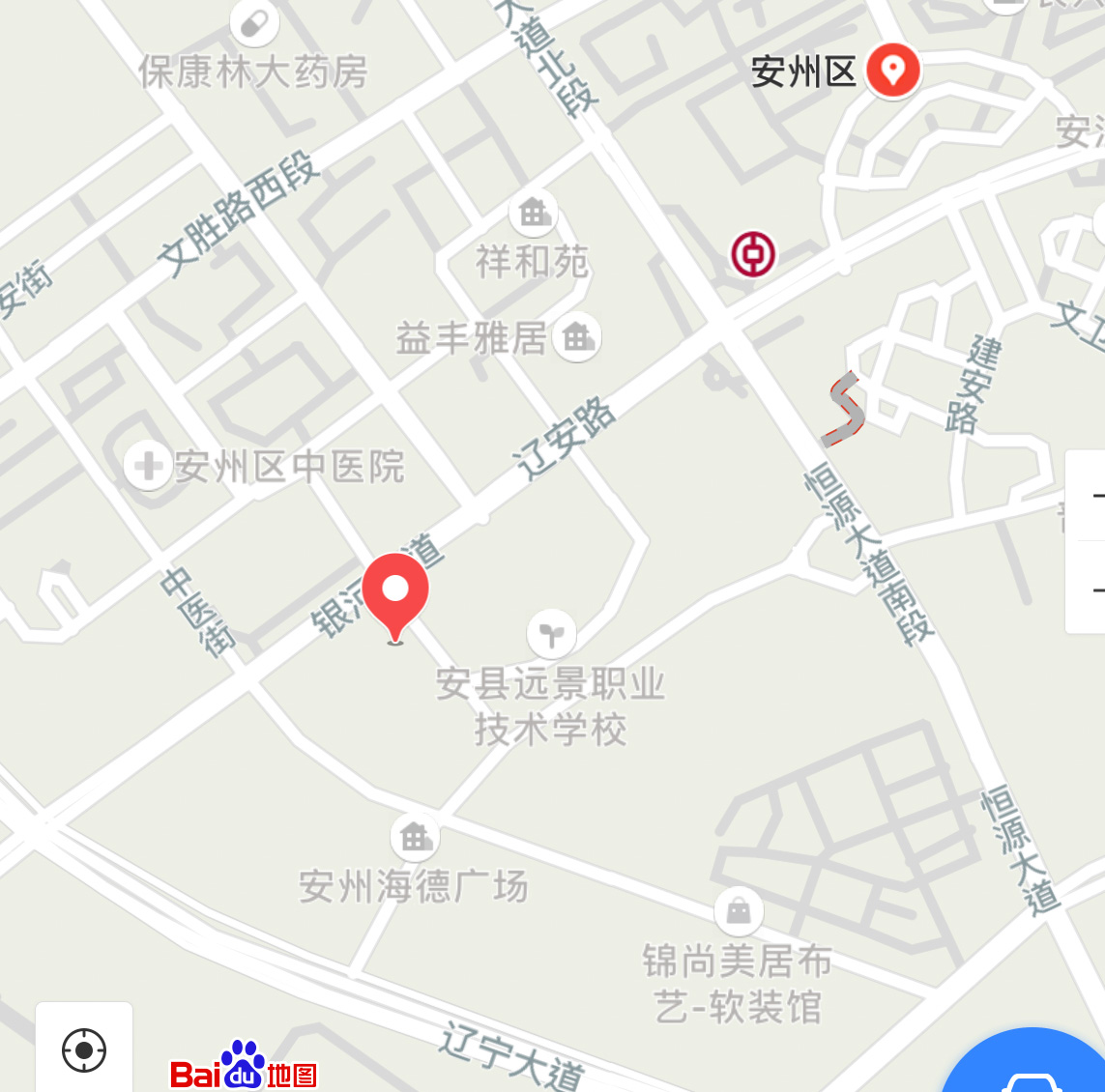Open the 益丰雅居 residence marker
This screenshot has height=1092, width=1105.
click(x=577, y=337)
